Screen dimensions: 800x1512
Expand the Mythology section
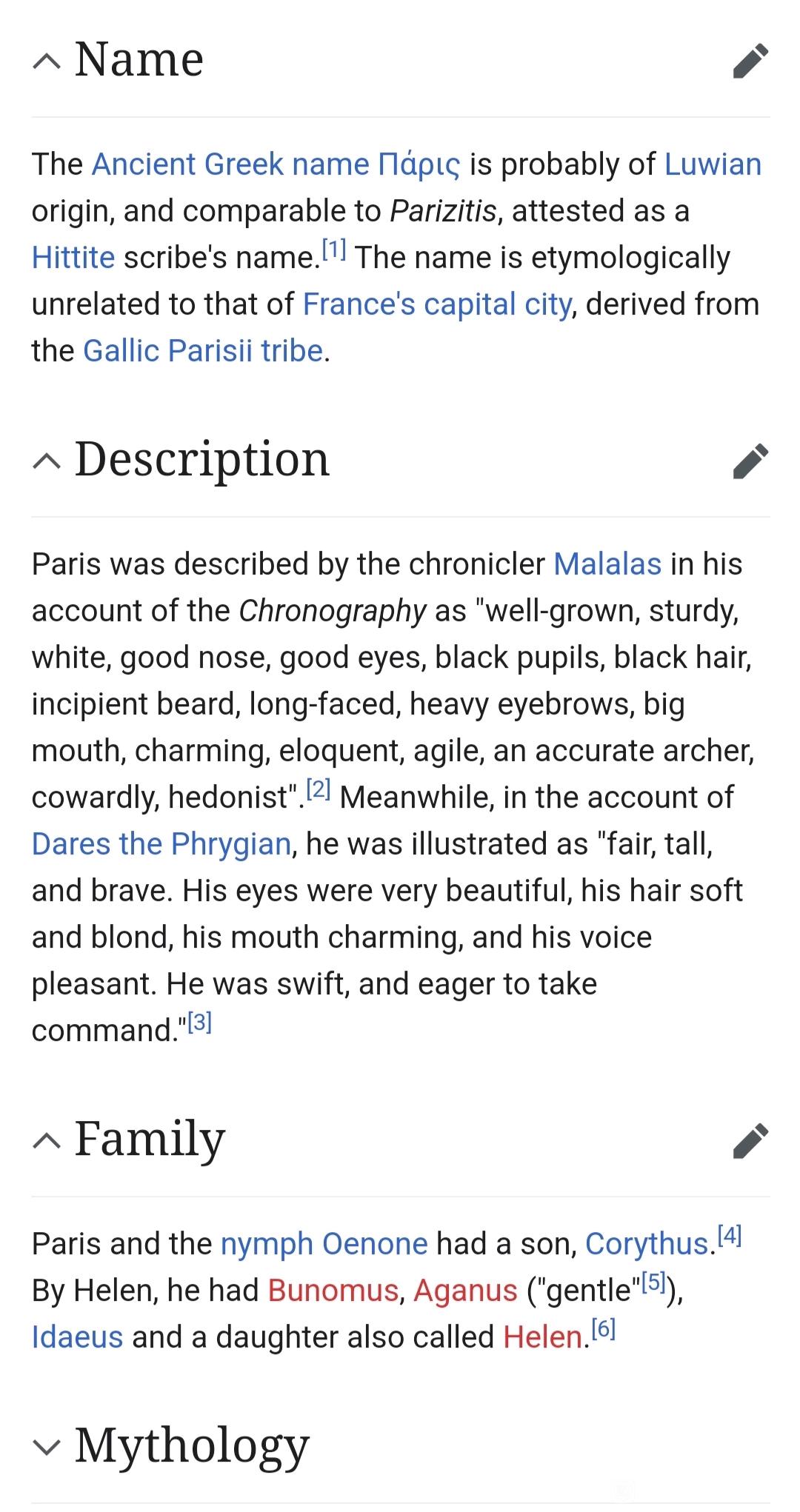[x=47, y=1446]
